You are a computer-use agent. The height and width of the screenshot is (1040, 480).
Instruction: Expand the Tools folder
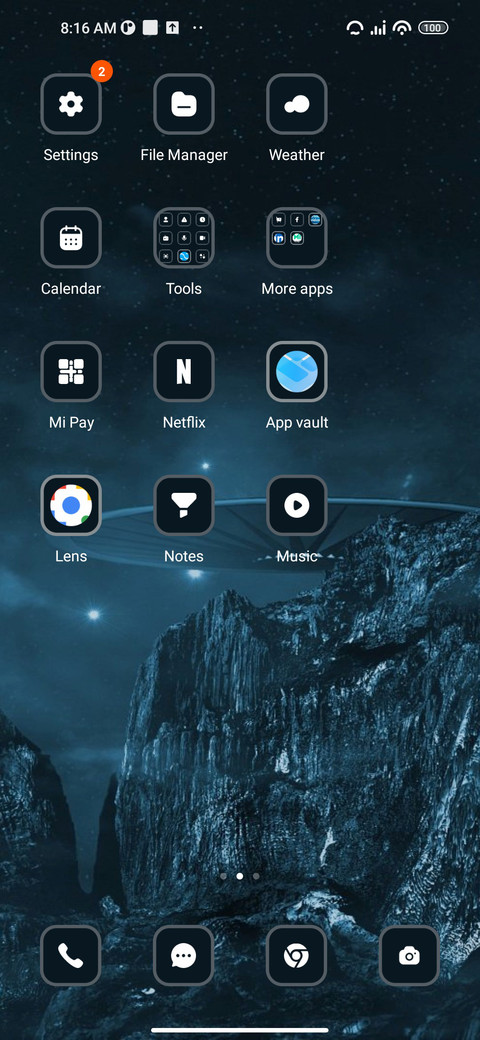pyautogui.click(x=184, y=238)
